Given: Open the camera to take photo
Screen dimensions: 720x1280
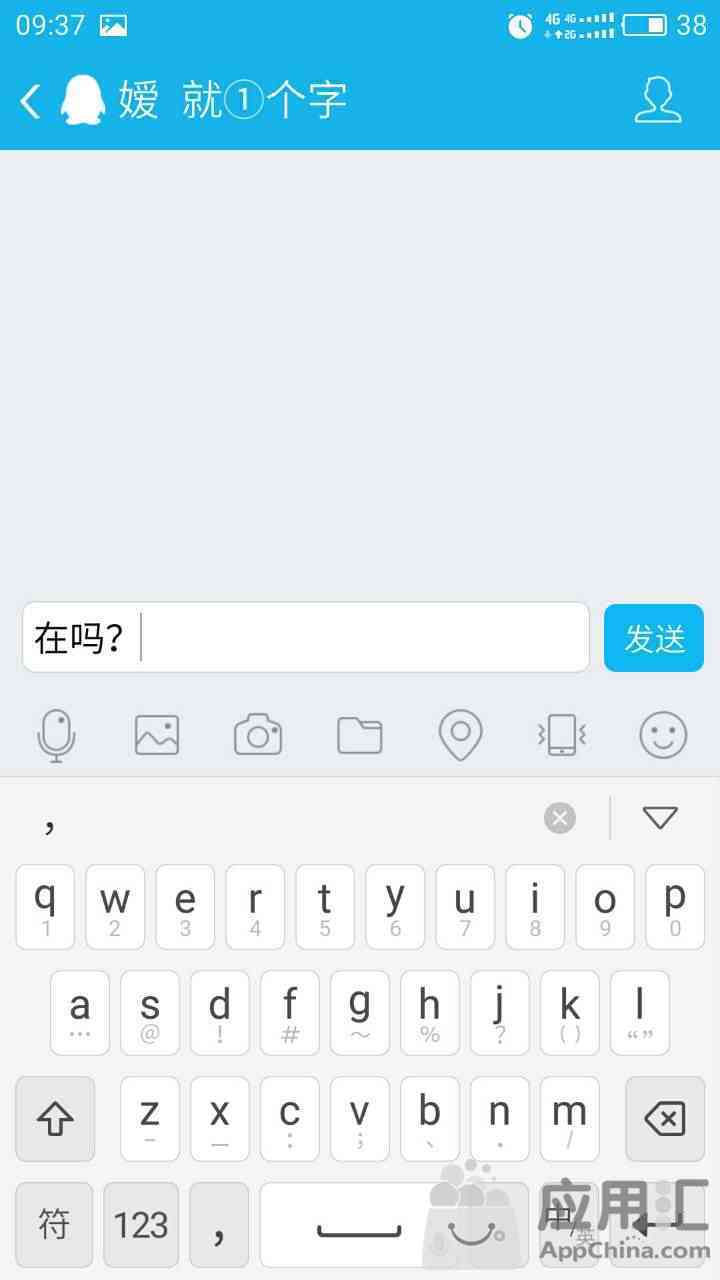Looking at the screenshot, I should pyautogui.click(x=258, y=735).
